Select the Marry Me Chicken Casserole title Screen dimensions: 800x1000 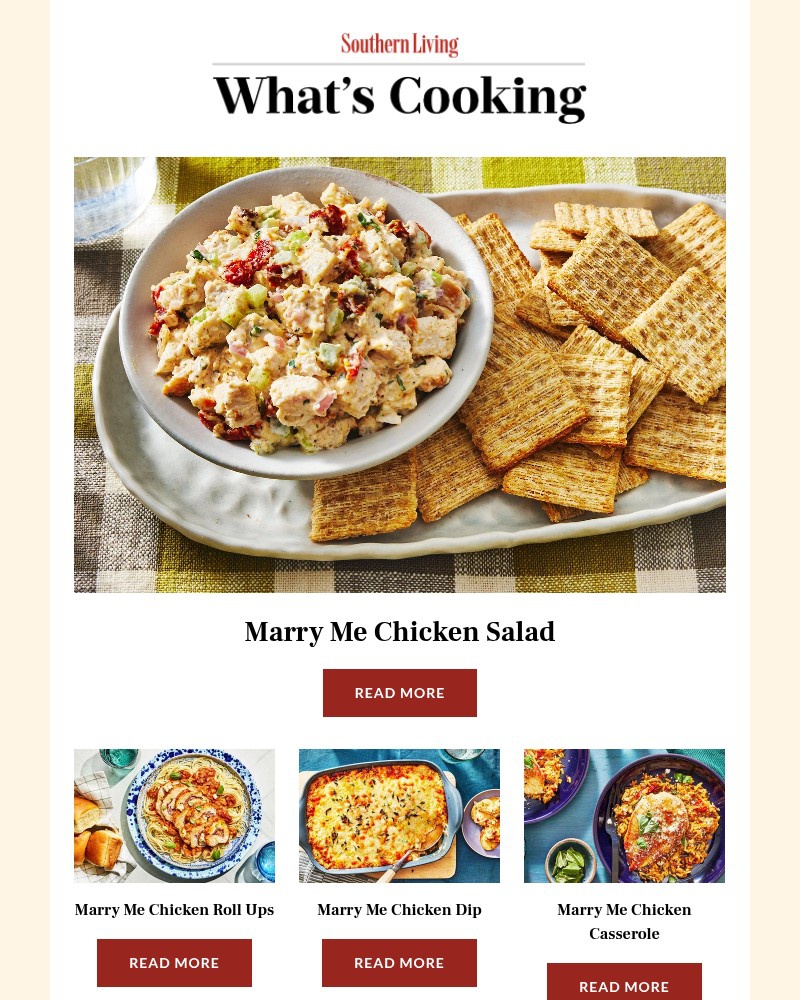[624, 921]
